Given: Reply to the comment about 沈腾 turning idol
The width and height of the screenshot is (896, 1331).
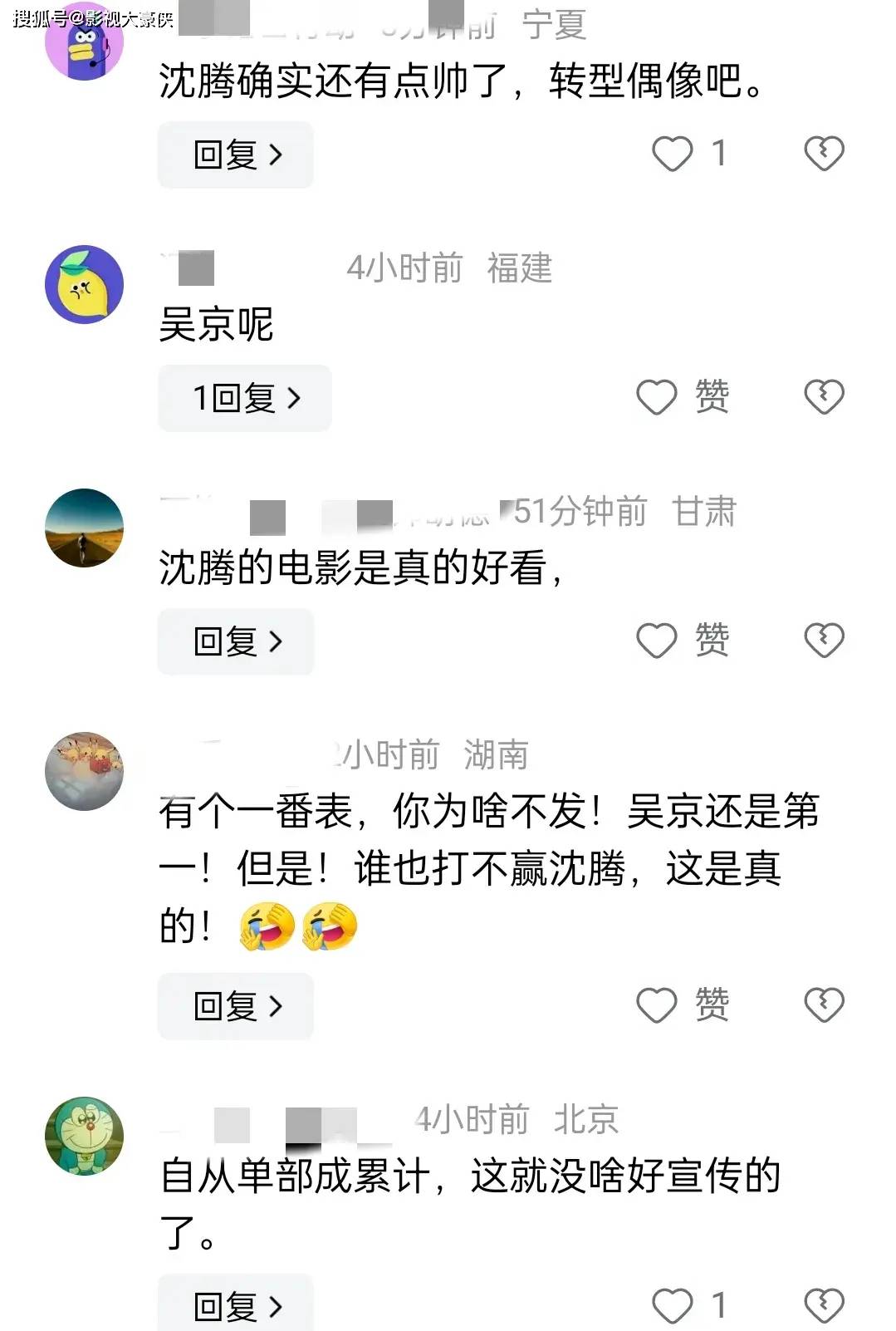Looking at the screenshot, I should [x=236, y=155].
